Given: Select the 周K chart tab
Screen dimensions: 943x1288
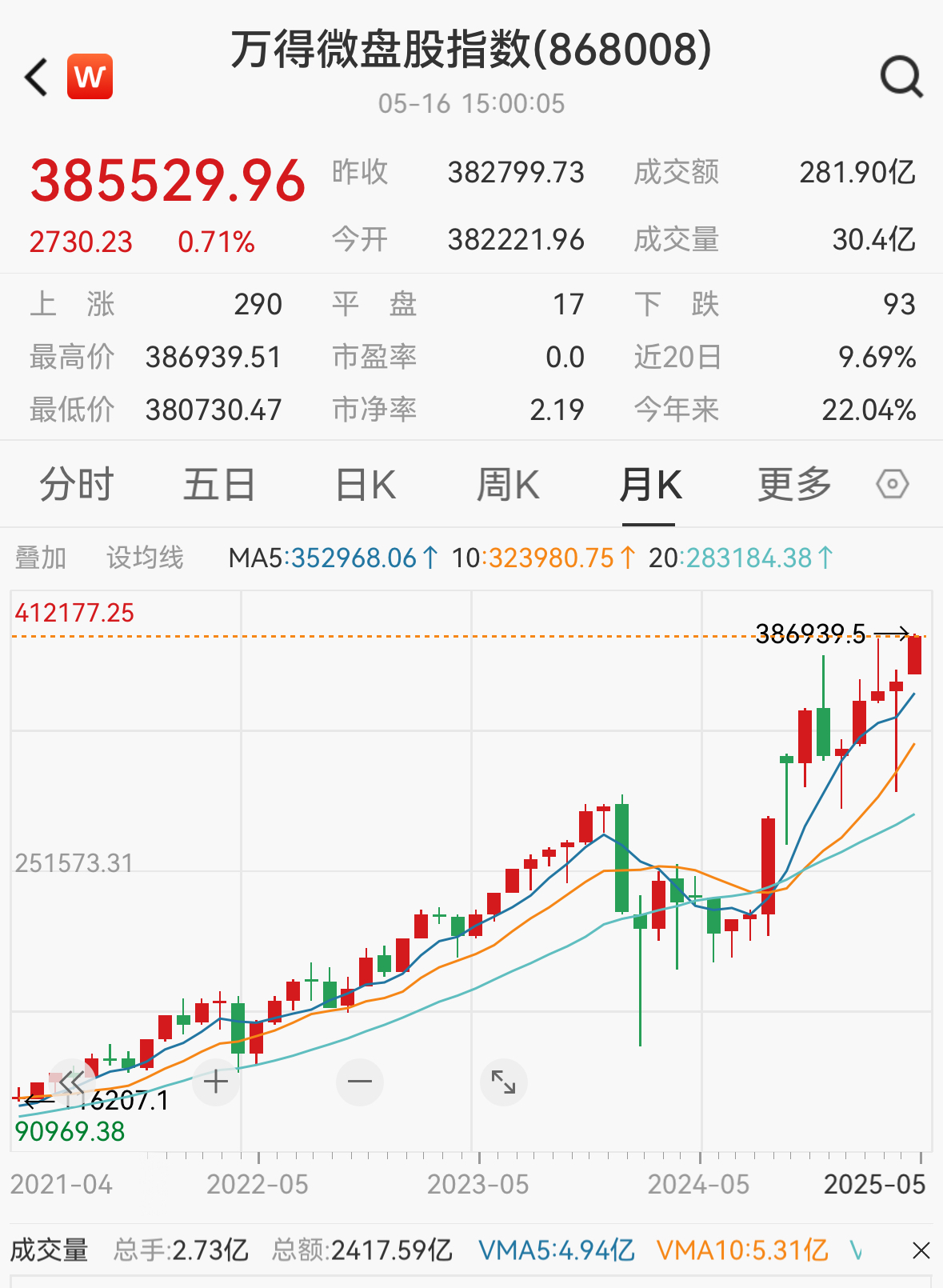Looking at the screenshot, I should click(x=508, y=485).
